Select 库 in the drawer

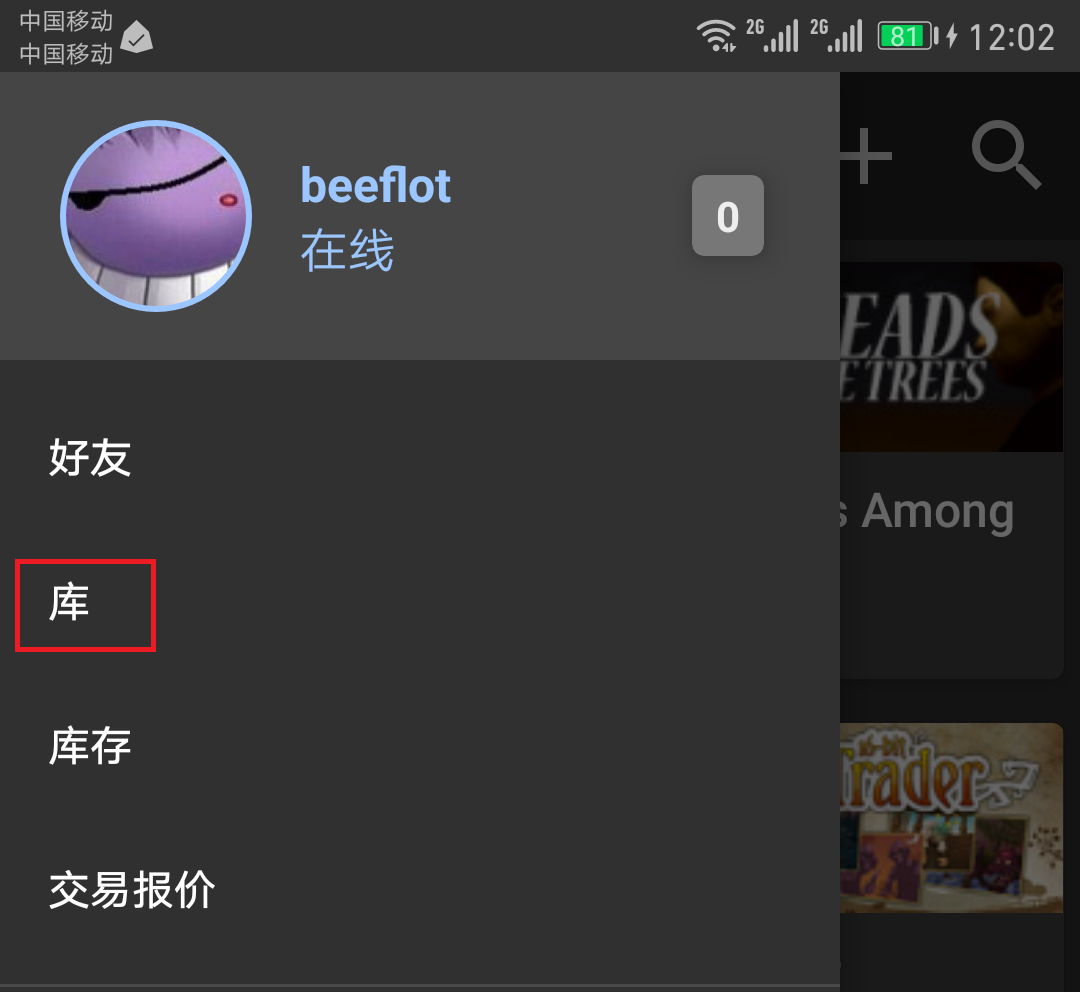click(x=70, y=603)
